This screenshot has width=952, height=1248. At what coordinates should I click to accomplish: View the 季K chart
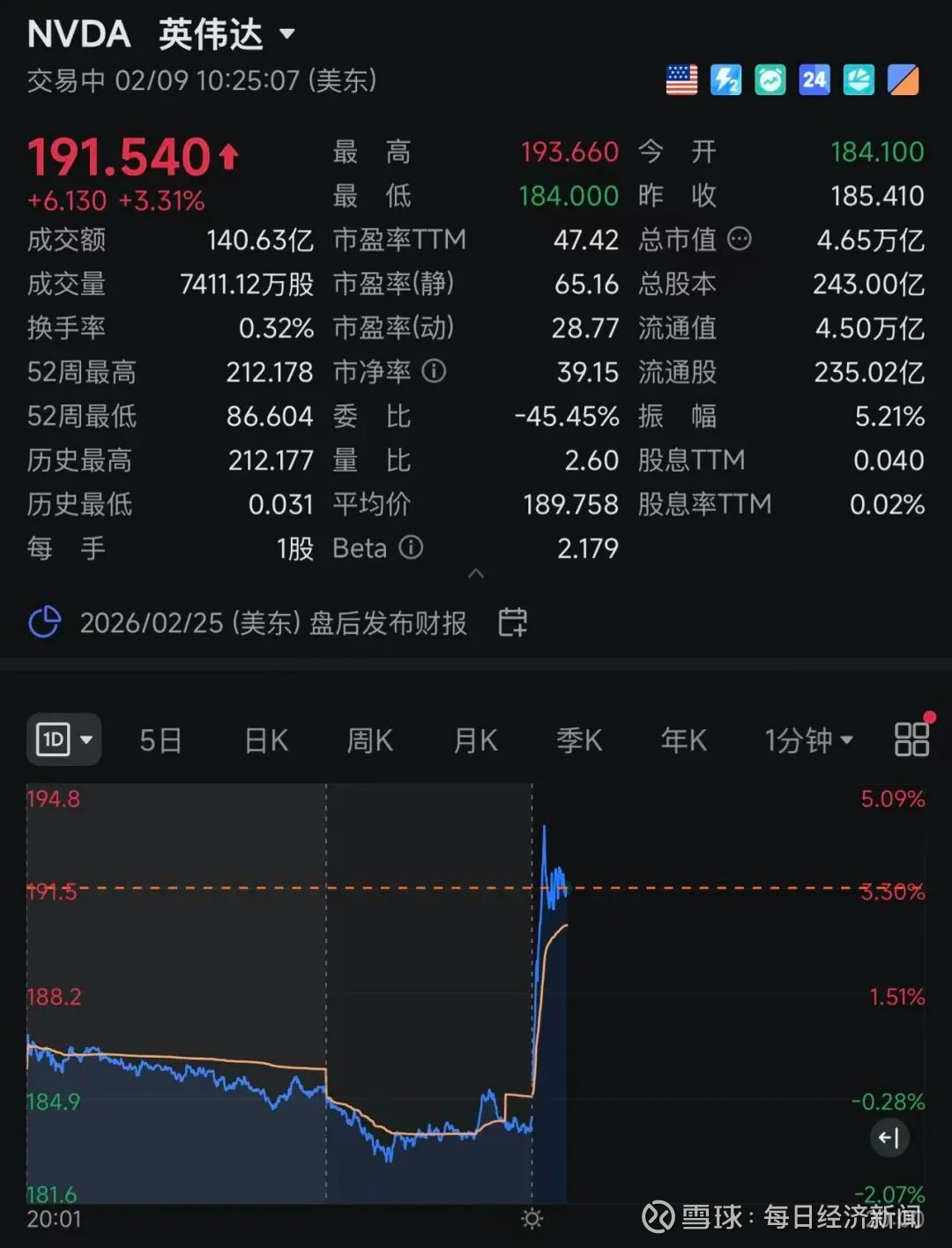579,740
